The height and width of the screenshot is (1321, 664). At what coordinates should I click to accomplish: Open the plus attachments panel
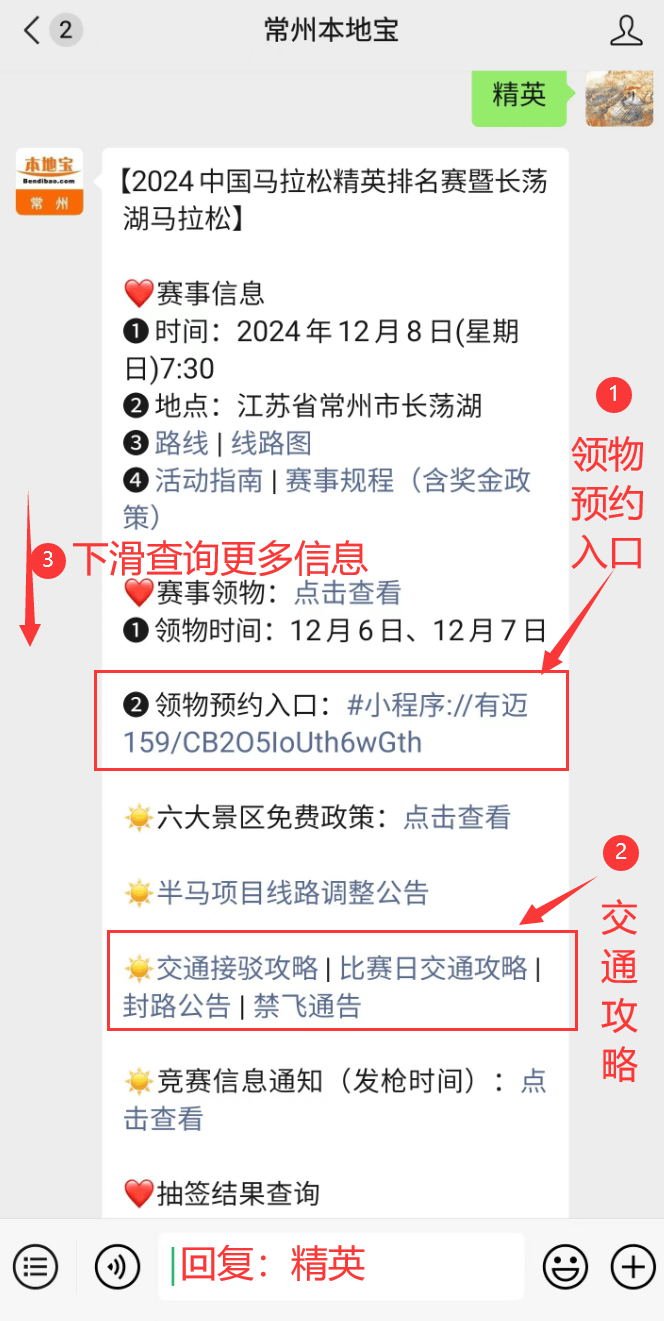point(632,1267)
